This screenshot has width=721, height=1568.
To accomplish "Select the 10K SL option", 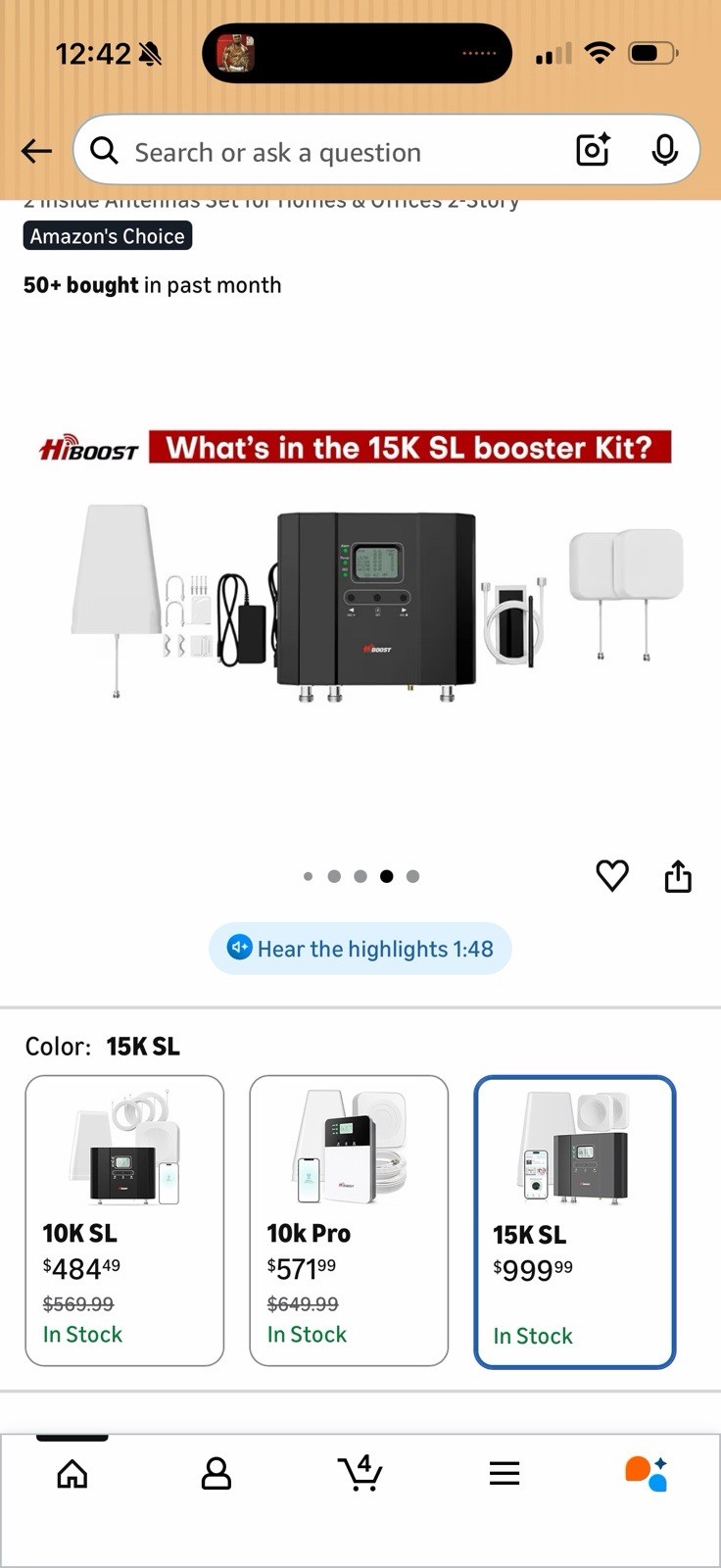I will click(124, 1220).
